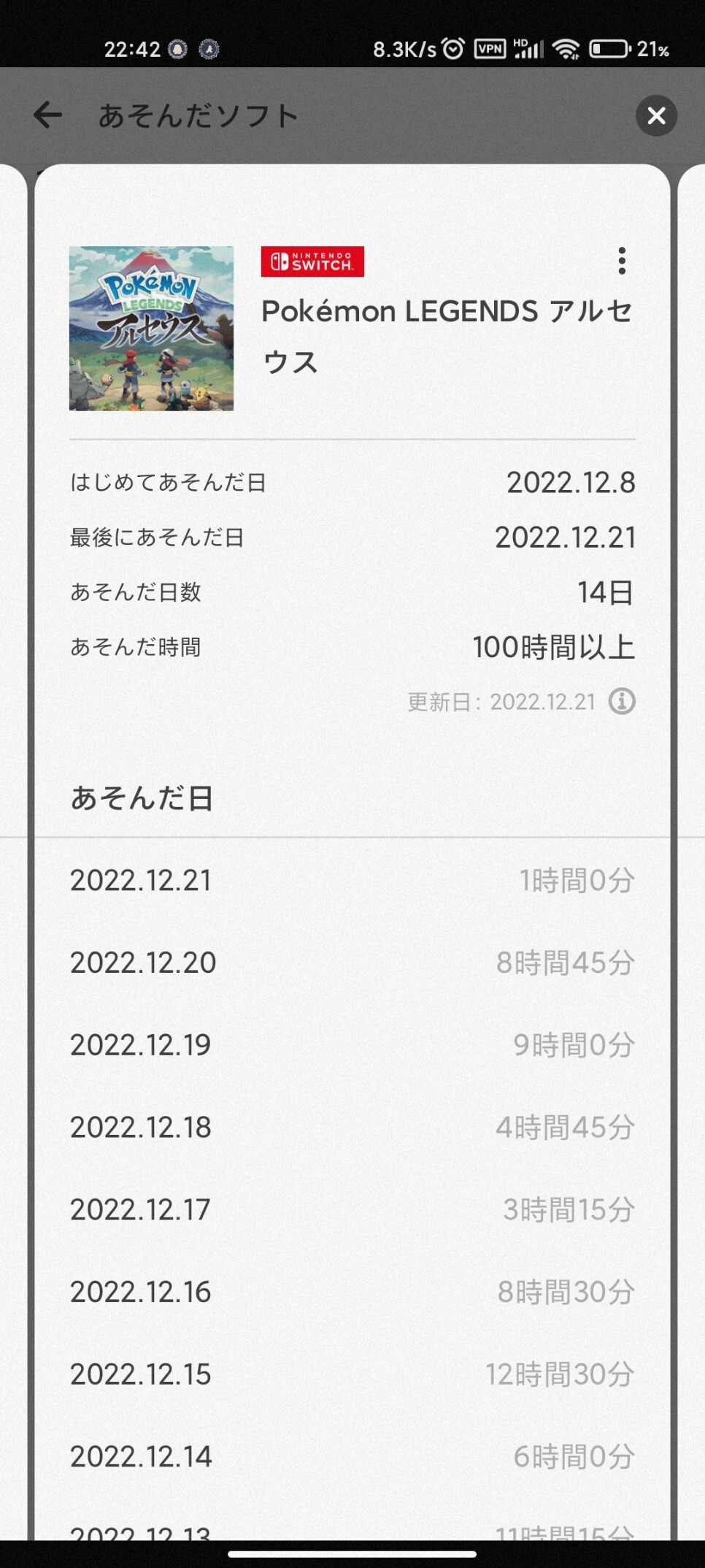The image size is (705, 1568).
Task: Open the three-dot overflow menu
Action: (622, 261)
